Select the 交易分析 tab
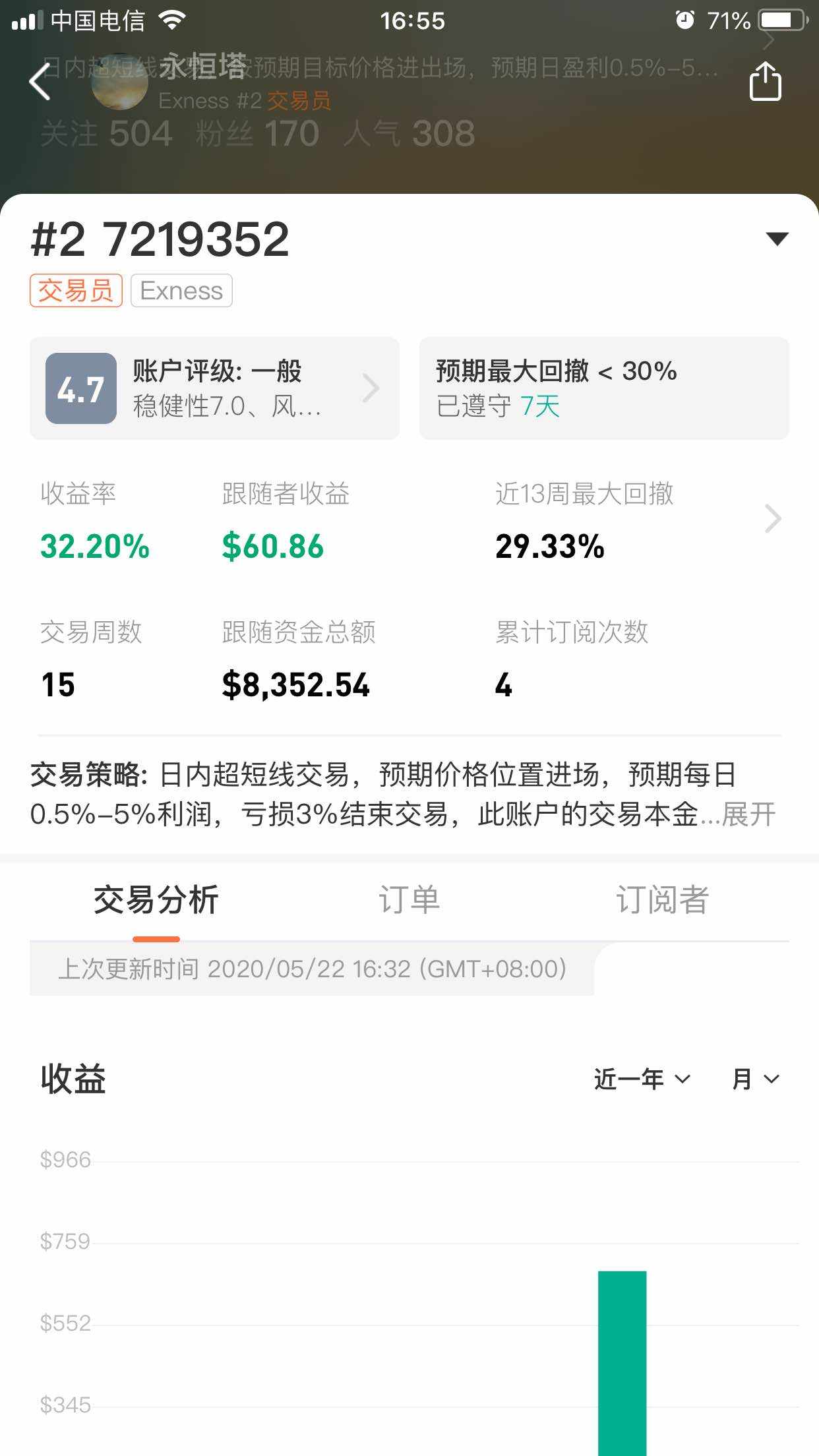819x1456 pixels. 156,900
